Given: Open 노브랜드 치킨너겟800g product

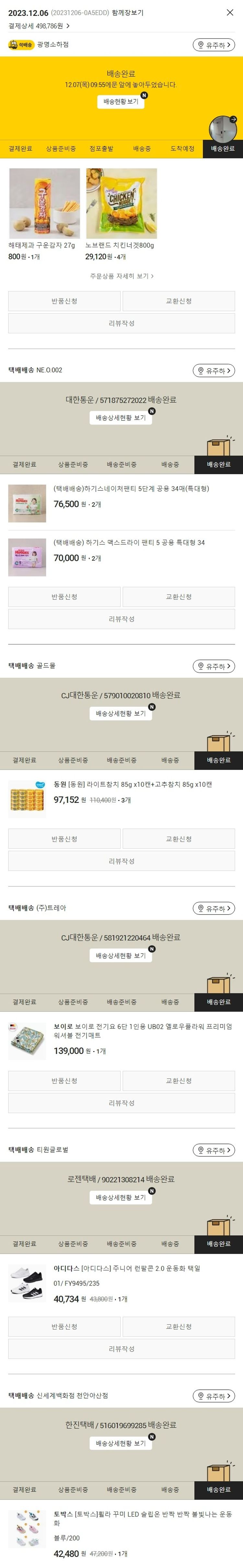Looking at the screenshot, I should point(122,203).
